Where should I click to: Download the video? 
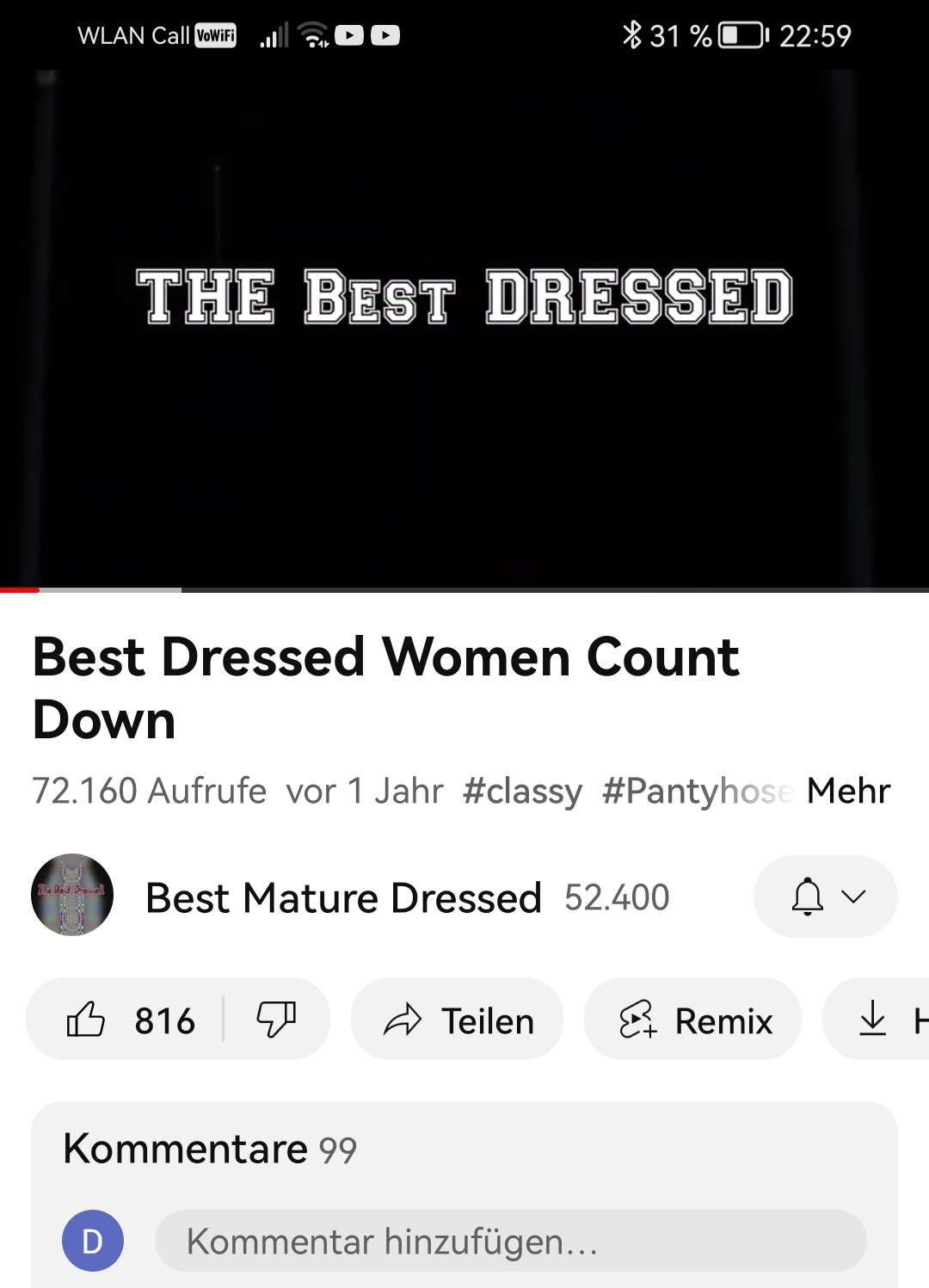point(877,1020)
